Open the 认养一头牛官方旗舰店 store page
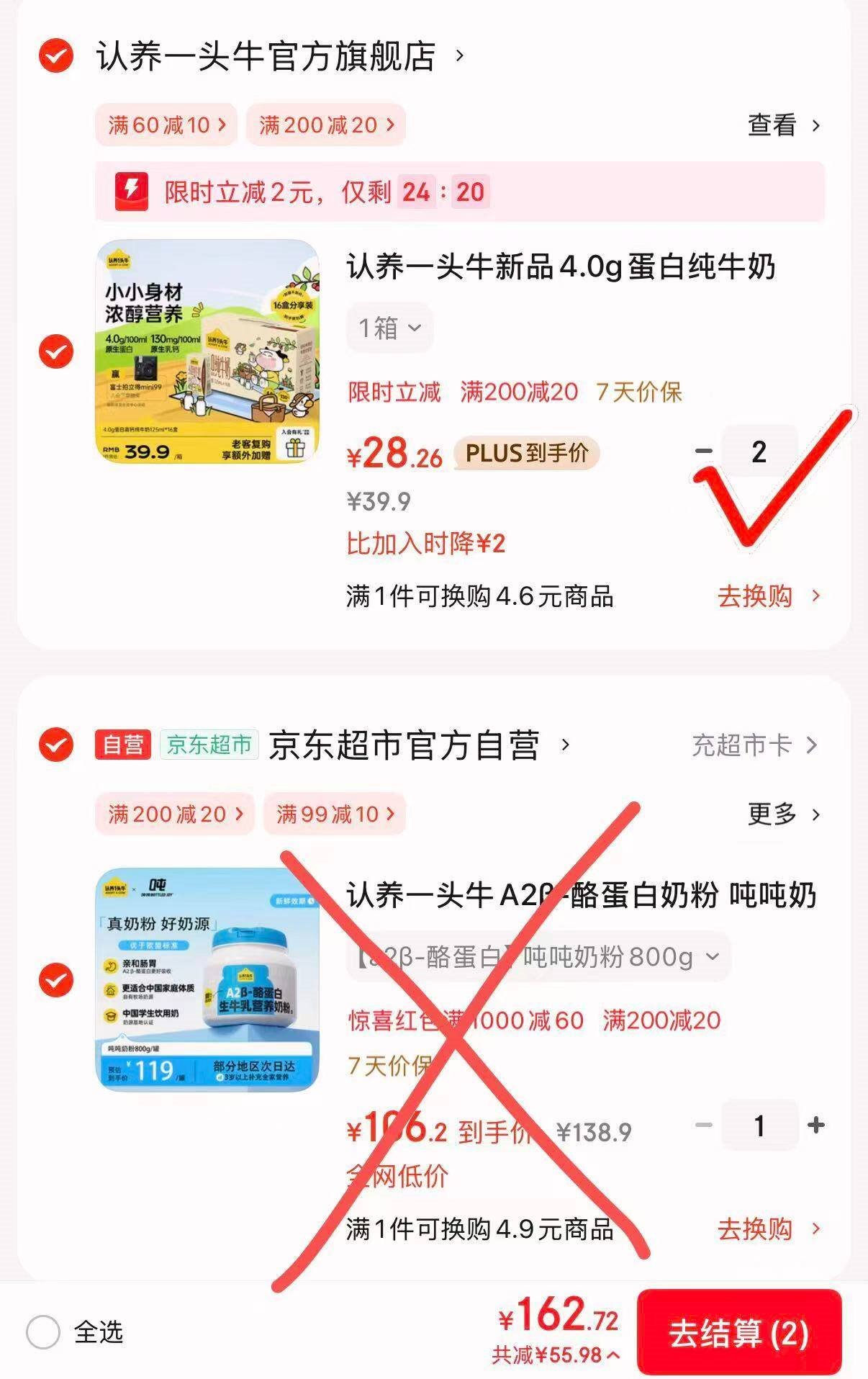 pyautogui.click(x=281, y=56)
